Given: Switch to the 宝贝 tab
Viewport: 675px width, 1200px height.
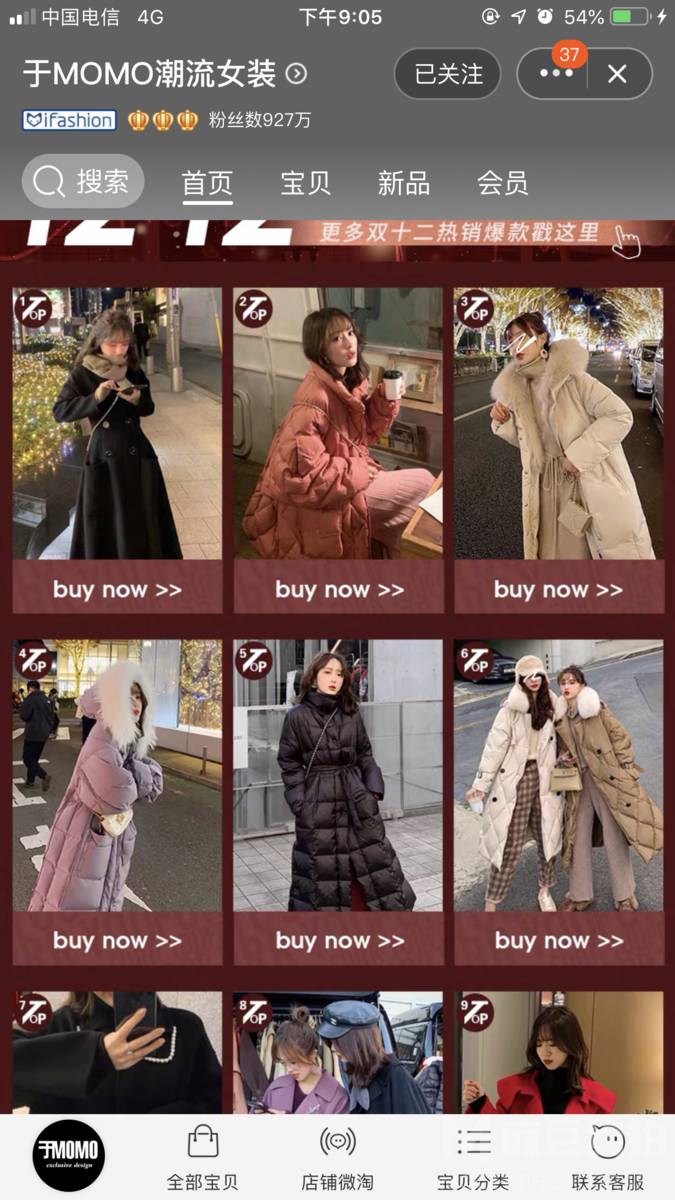Looking at the screenshot, I should pyautogui.click(x=305, y=183).
